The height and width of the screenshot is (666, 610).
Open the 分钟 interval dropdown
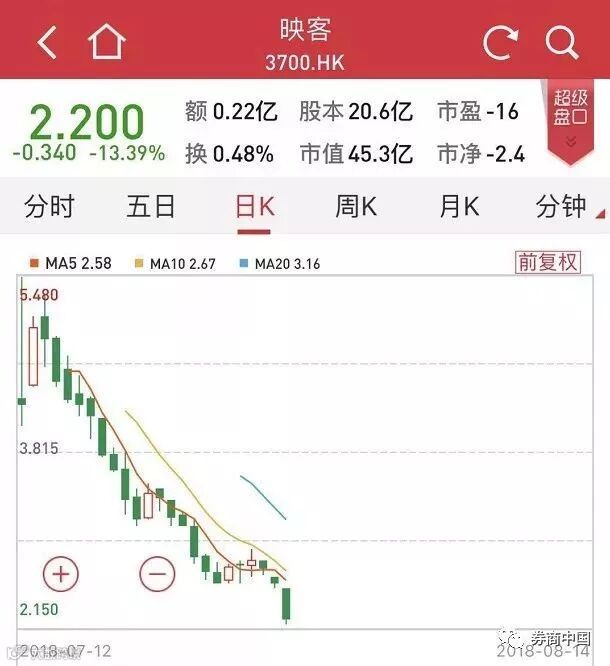coord(564,207)
